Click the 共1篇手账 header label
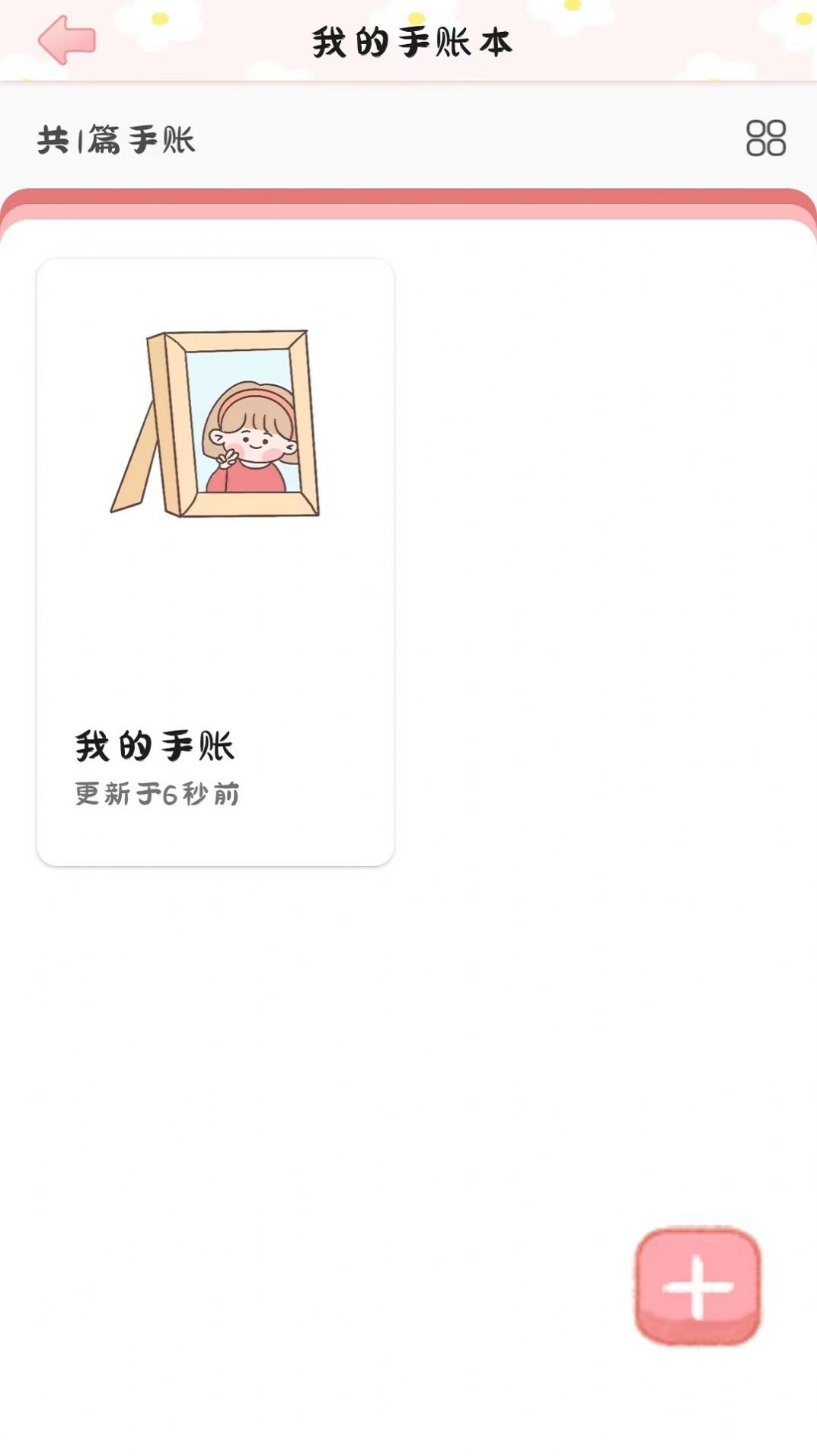 point(115,140)
